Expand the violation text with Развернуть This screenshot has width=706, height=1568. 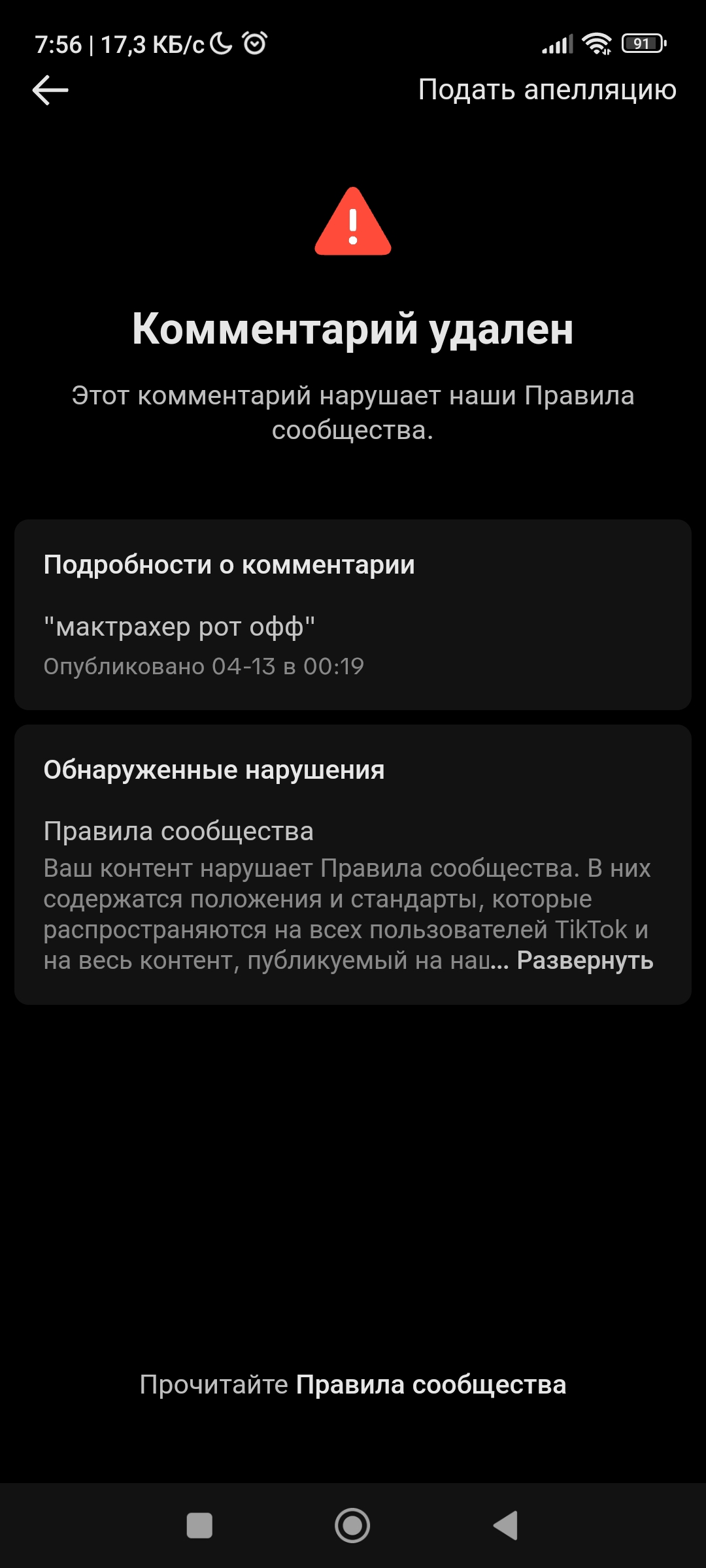pos(585,960)
